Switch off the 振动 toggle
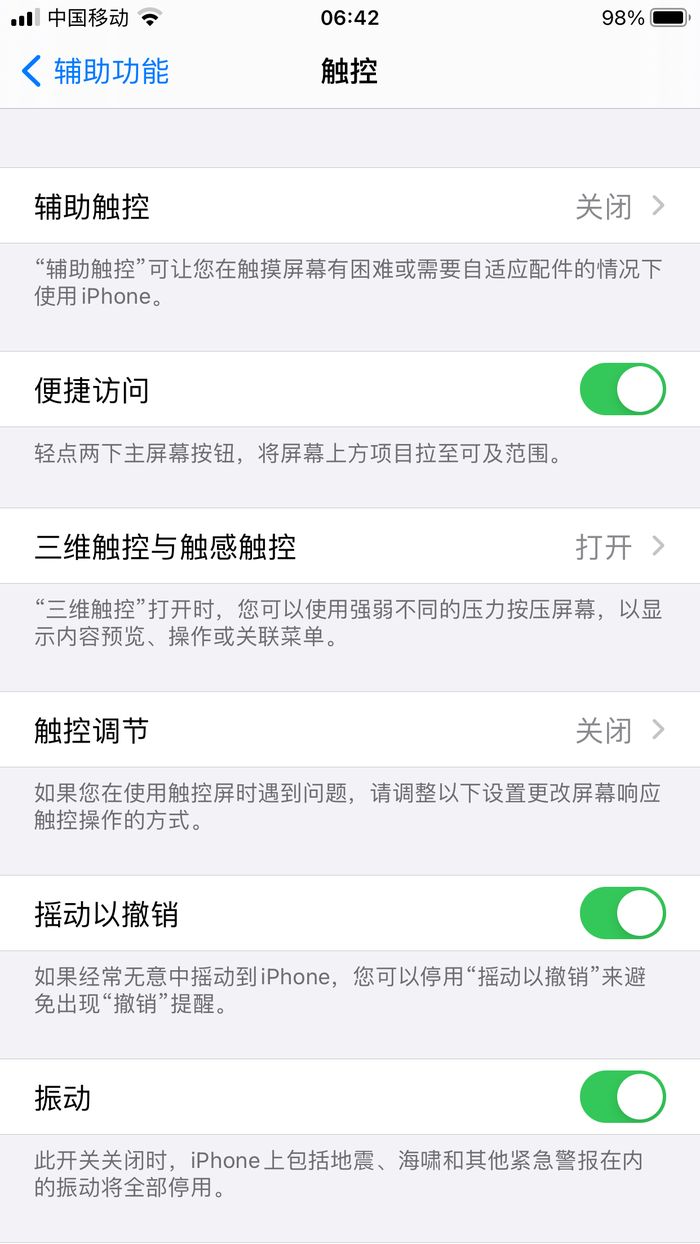This screenshot has width=700, height=1244. pos(622,1097)
